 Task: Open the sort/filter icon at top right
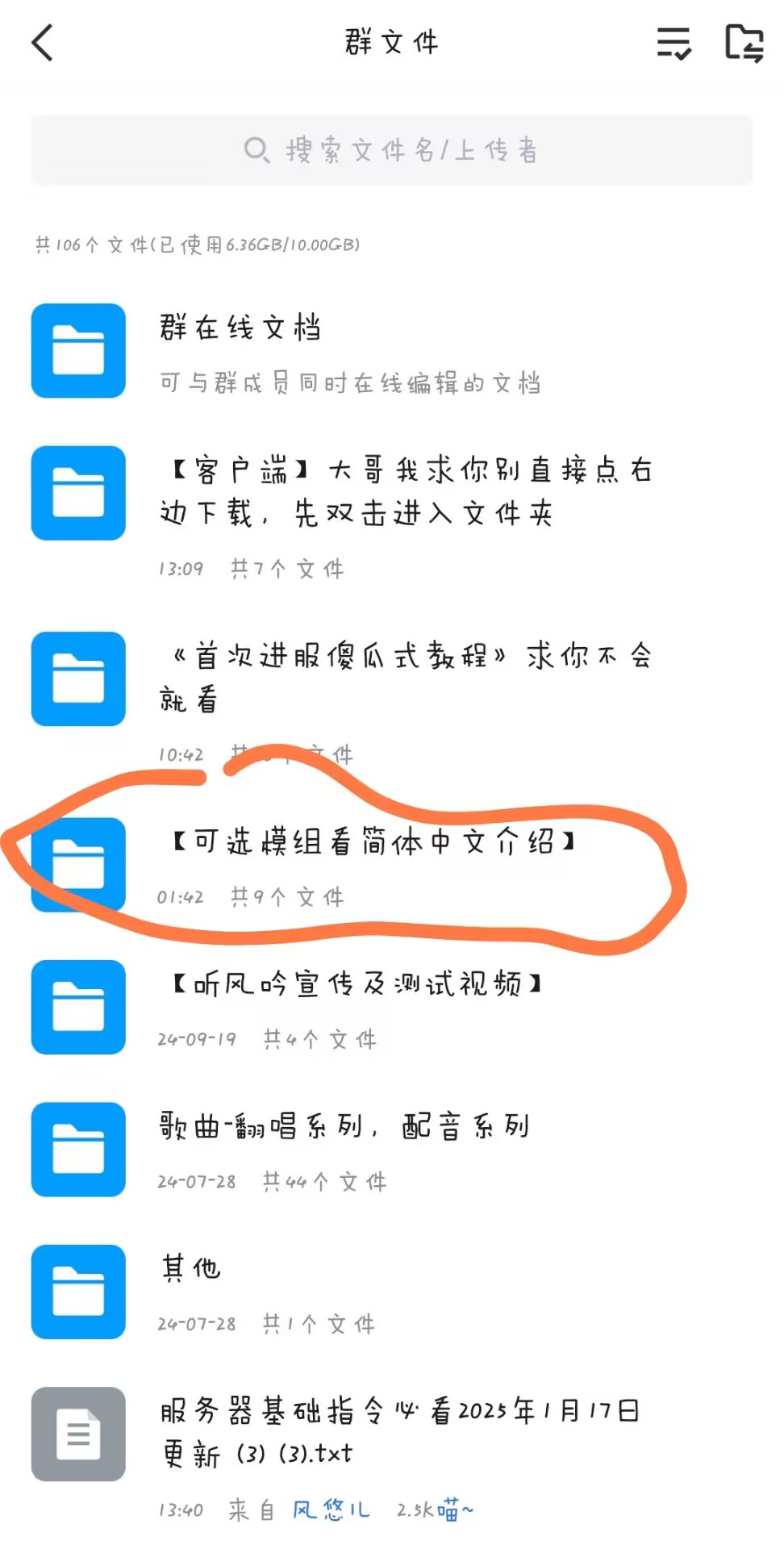674,44
